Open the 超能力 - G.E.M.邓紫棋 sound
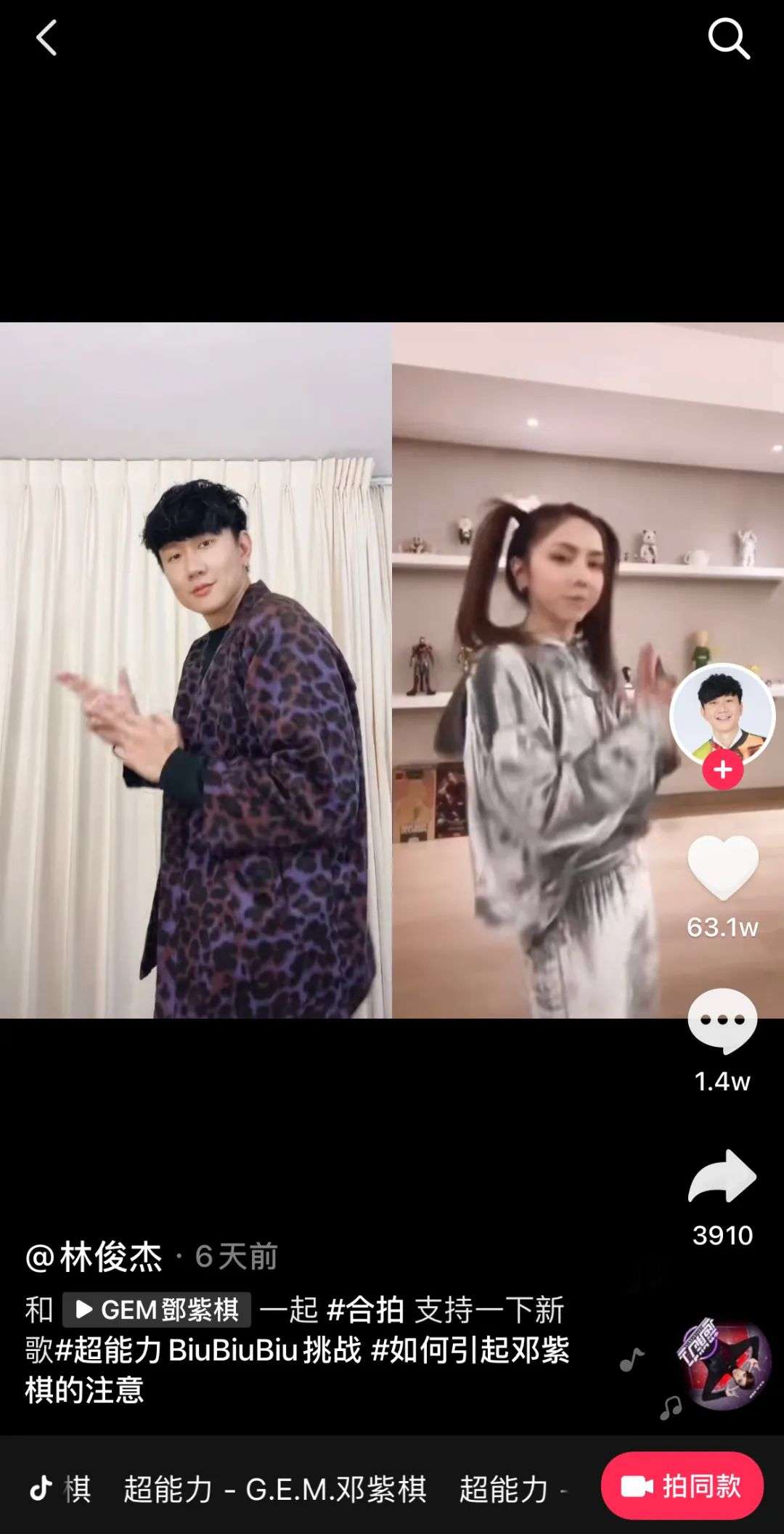Image resolution: width=784 pixels, height=1534 pixels. click(274, 1489)
